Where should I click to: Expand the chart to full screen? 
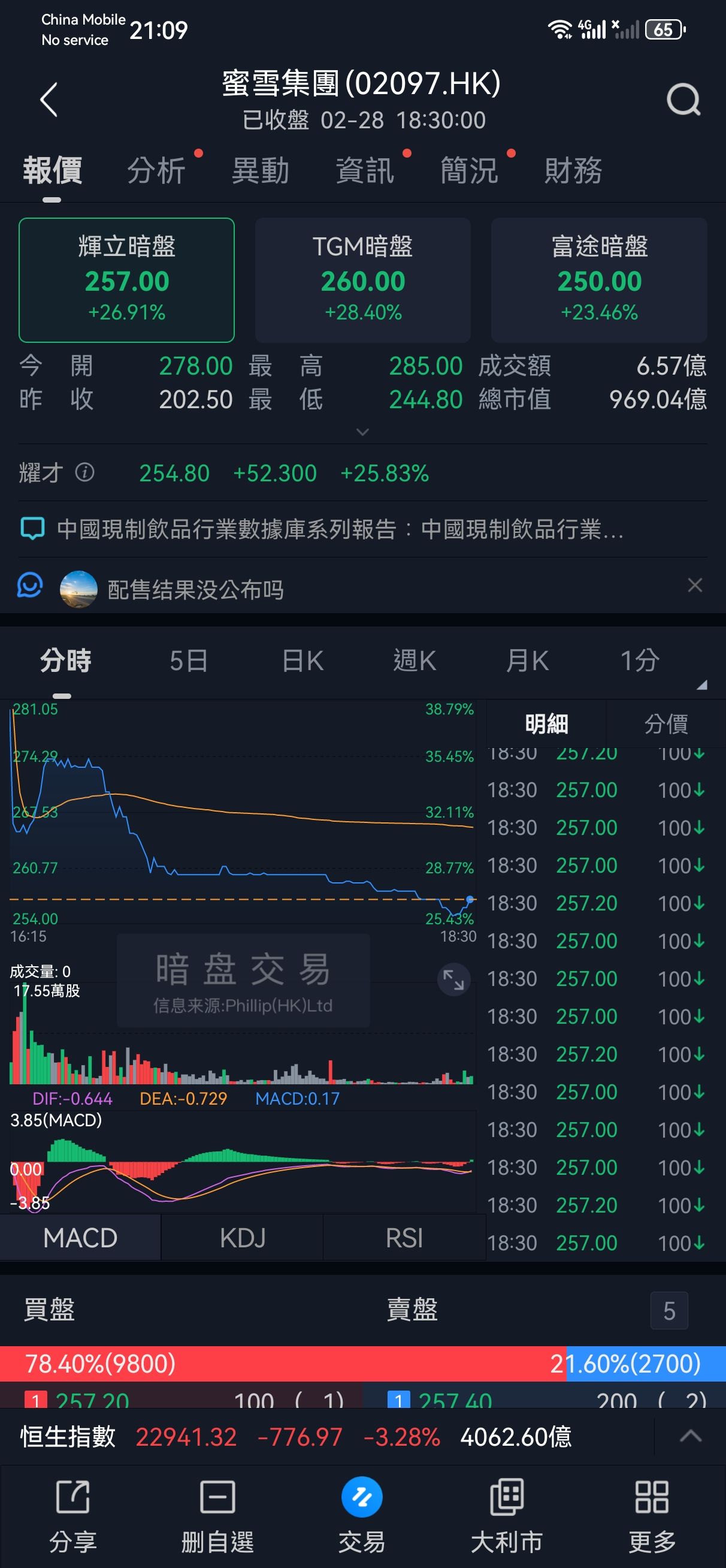point(453,980)
